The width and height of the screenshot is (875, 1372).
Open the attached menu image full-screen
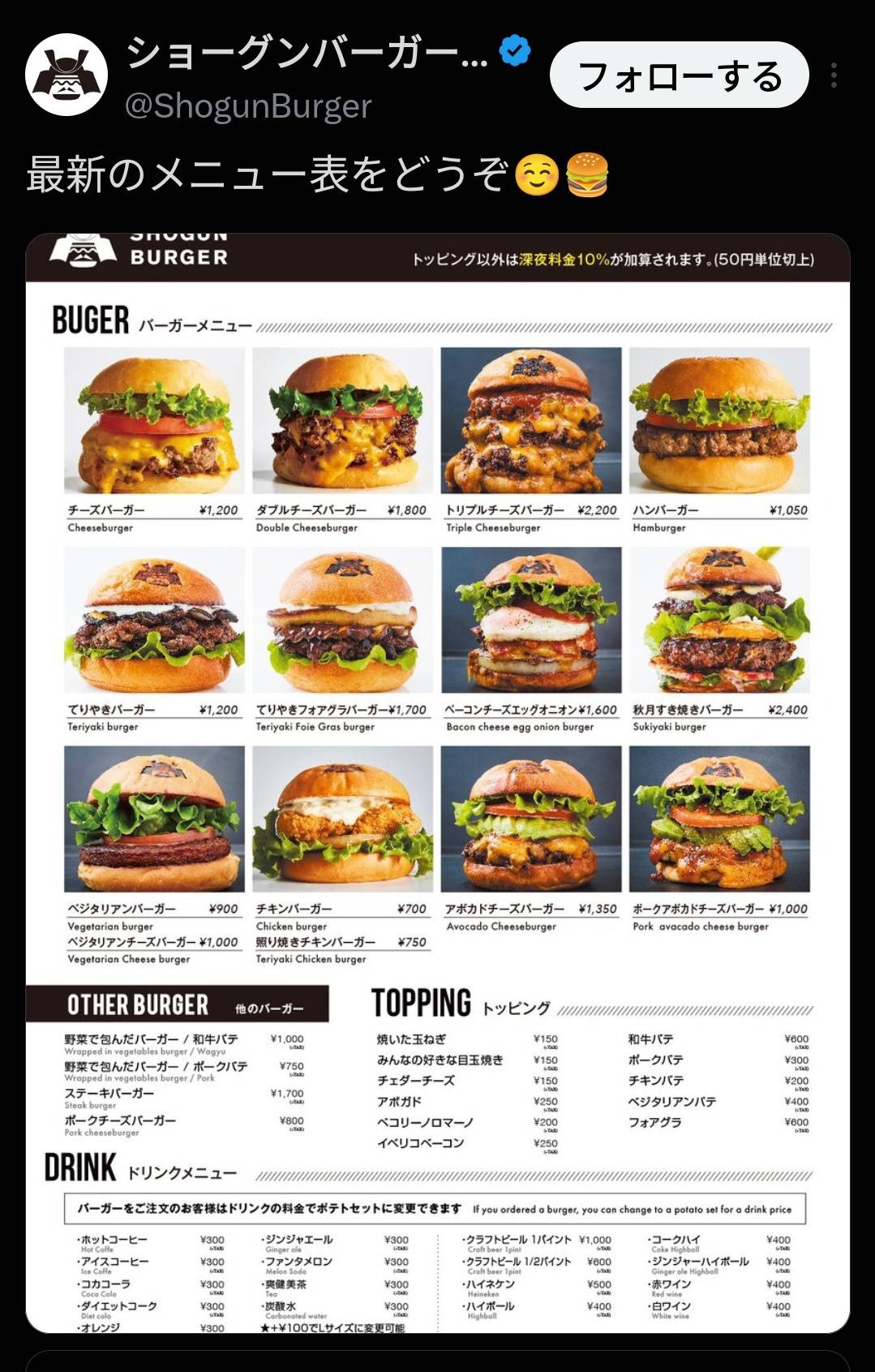[438, 783]
